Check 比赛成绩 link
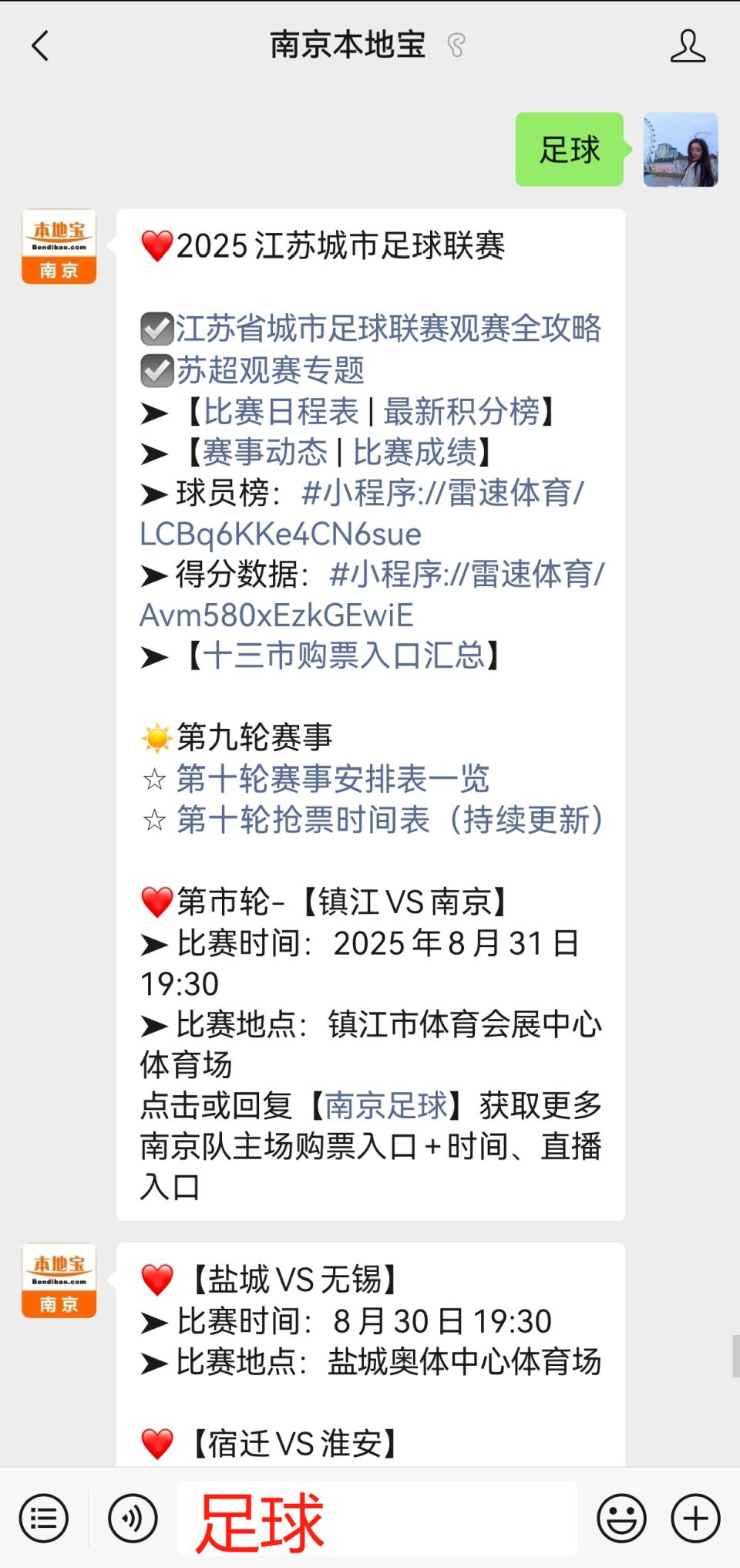Screen dimensions: 740x1568 tap(415, 452)
